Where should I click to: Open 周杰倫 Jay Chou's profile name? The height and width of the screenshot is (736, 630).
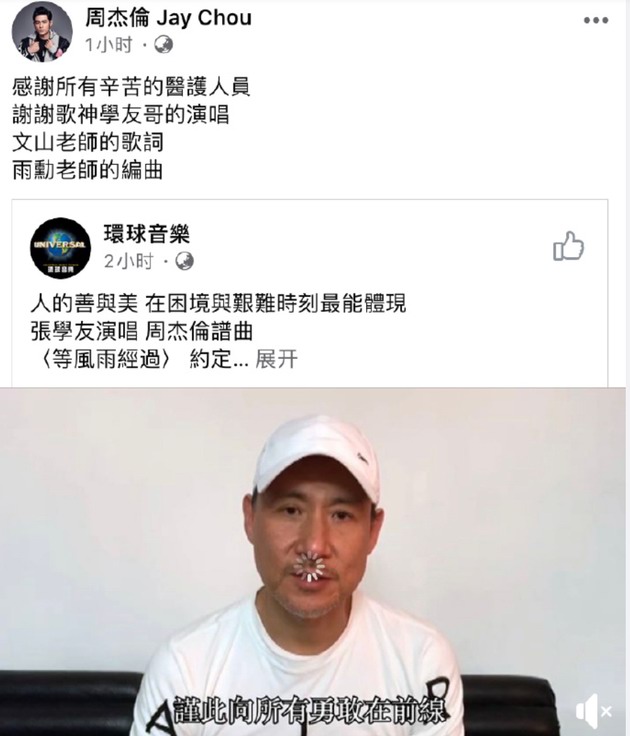[168, 18]
